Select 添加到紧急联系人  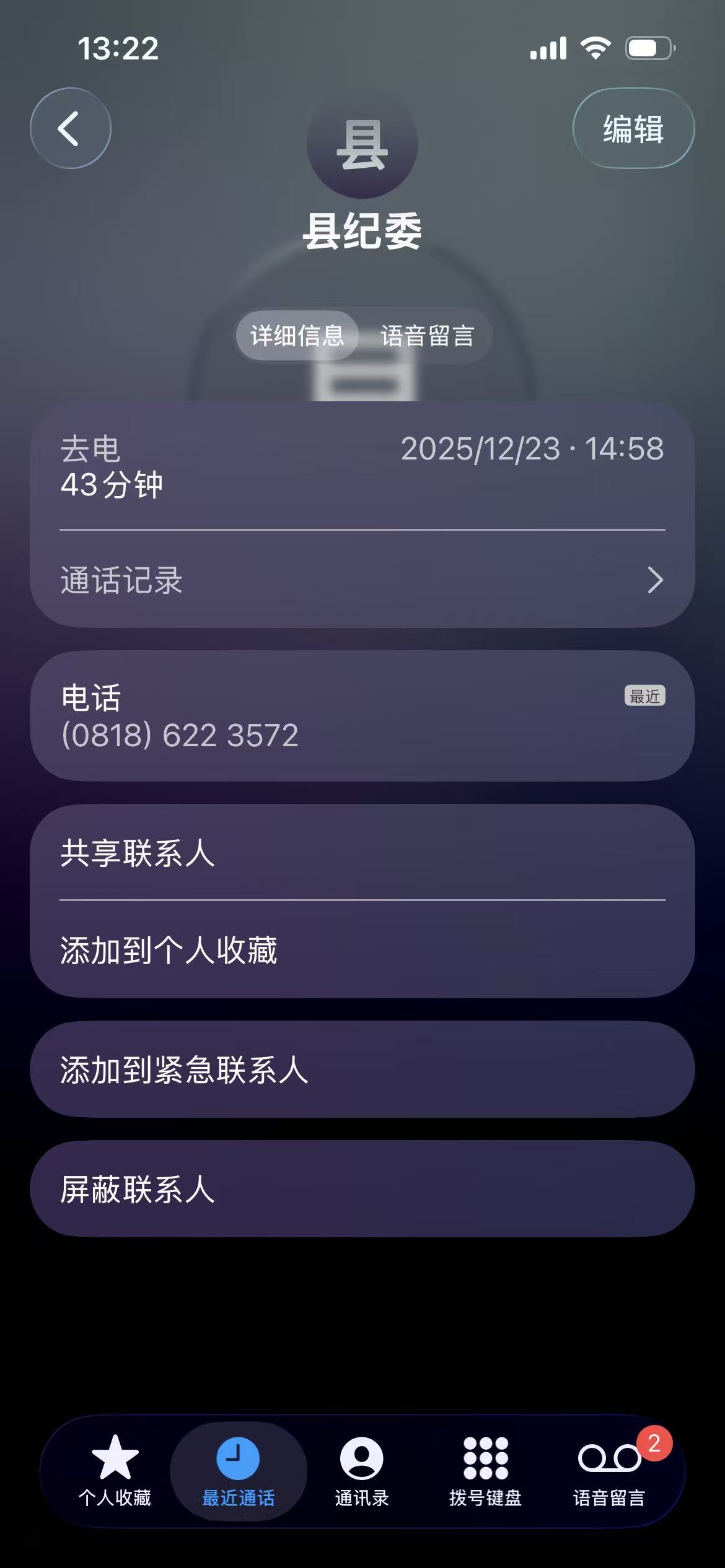pos(362,1069)
